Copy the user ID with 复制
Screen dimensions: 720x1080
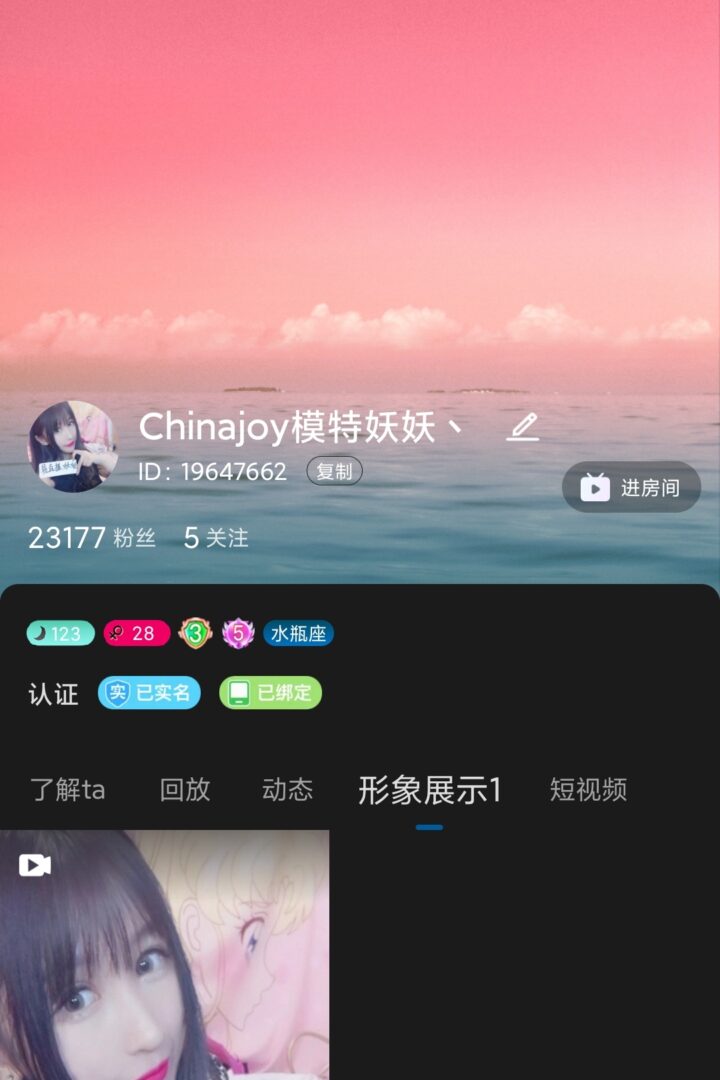[334, 471]
